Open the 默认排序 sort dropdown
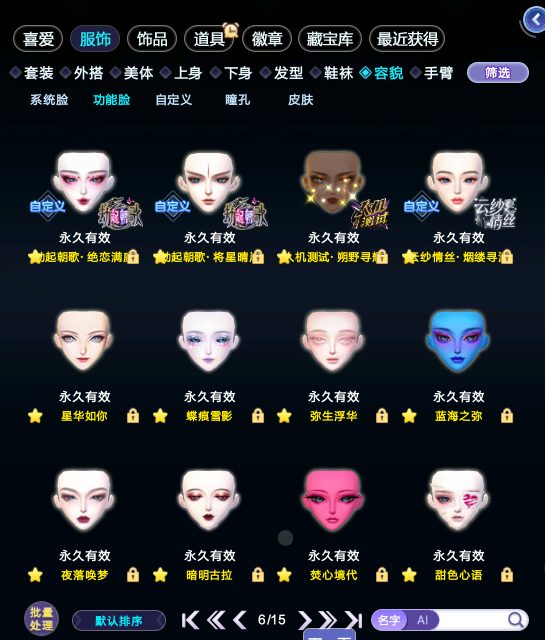Viewport: 545px width, 640px height. 119,621
